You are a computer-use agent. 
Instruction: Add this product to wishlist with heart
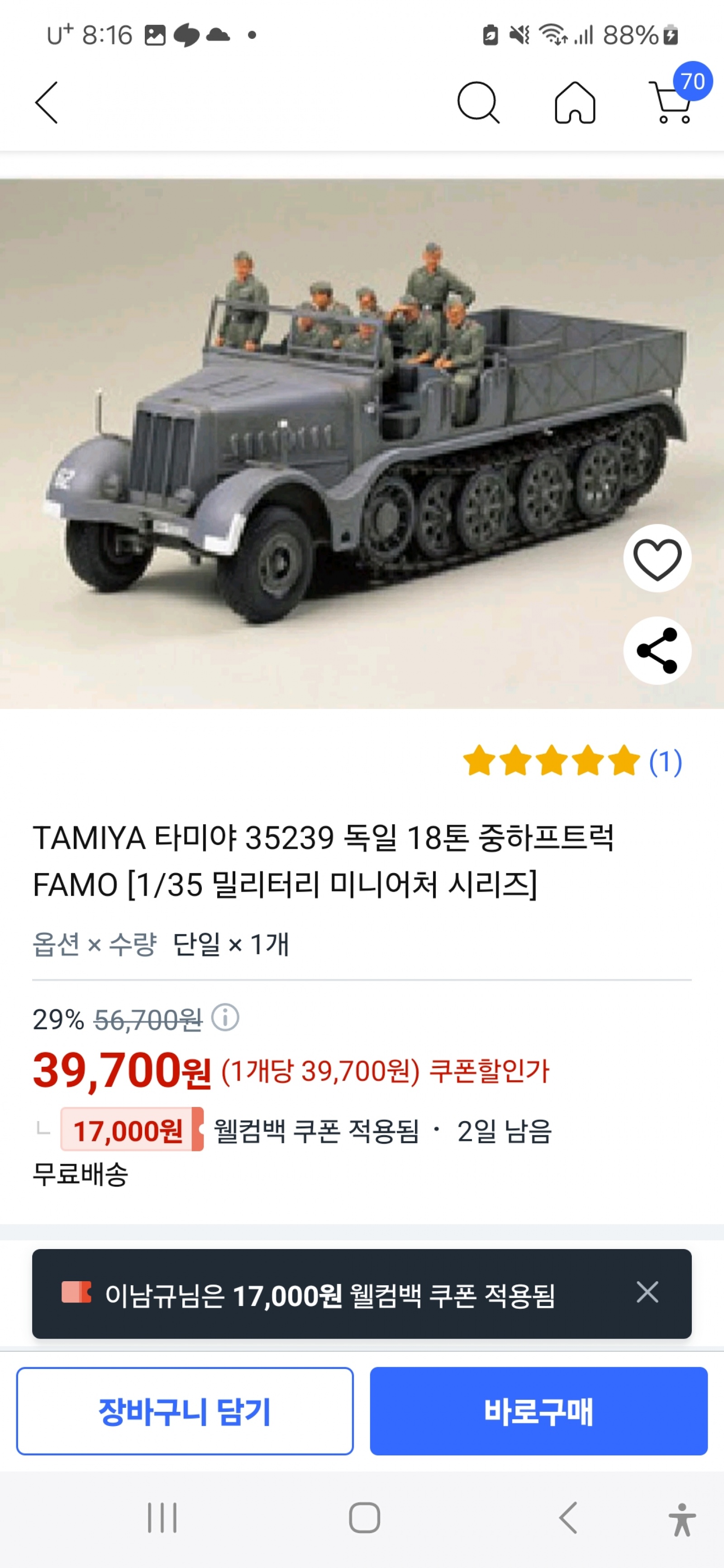tap(657, 558)
